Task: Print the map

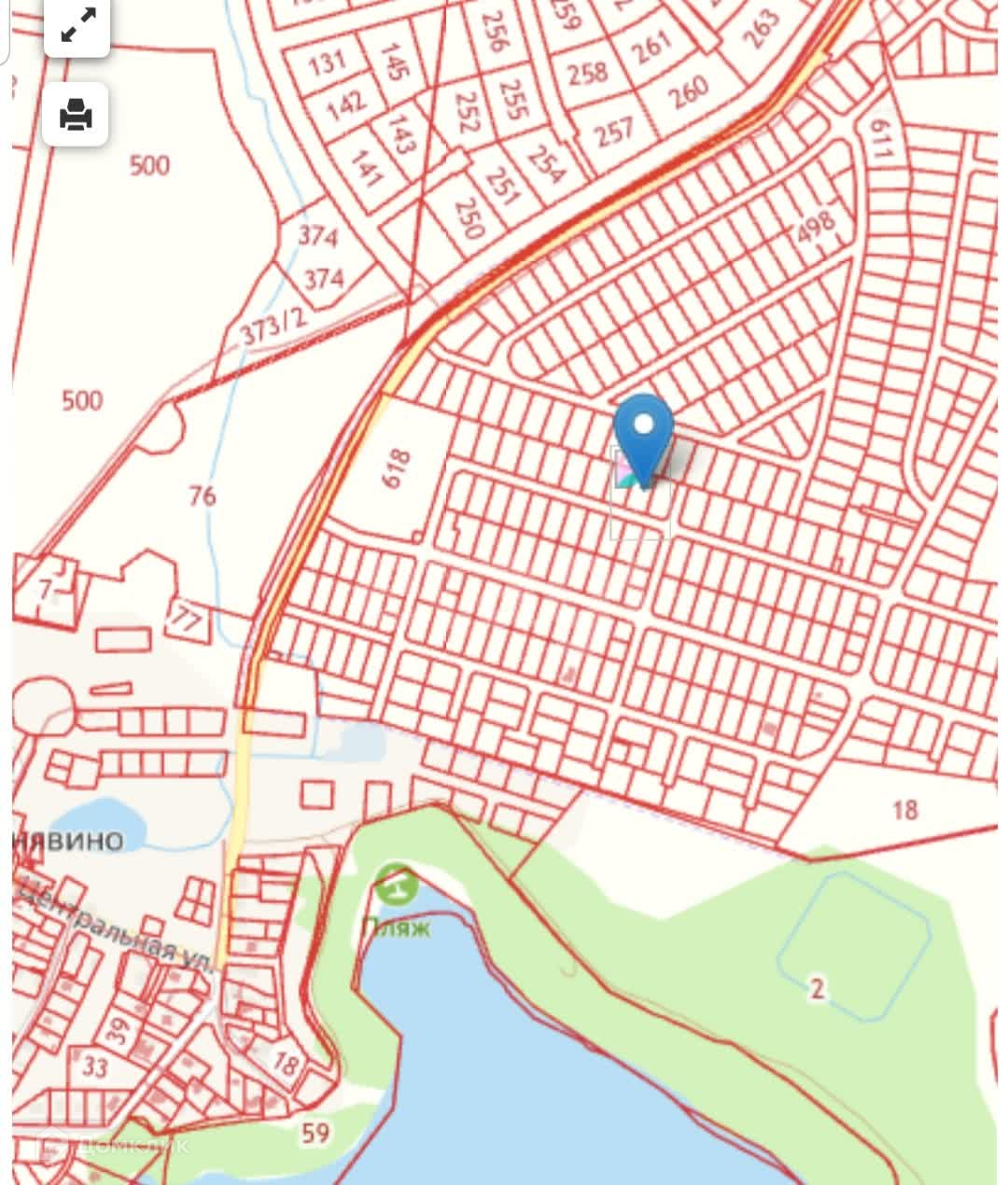Action: (x=76, y=115)
